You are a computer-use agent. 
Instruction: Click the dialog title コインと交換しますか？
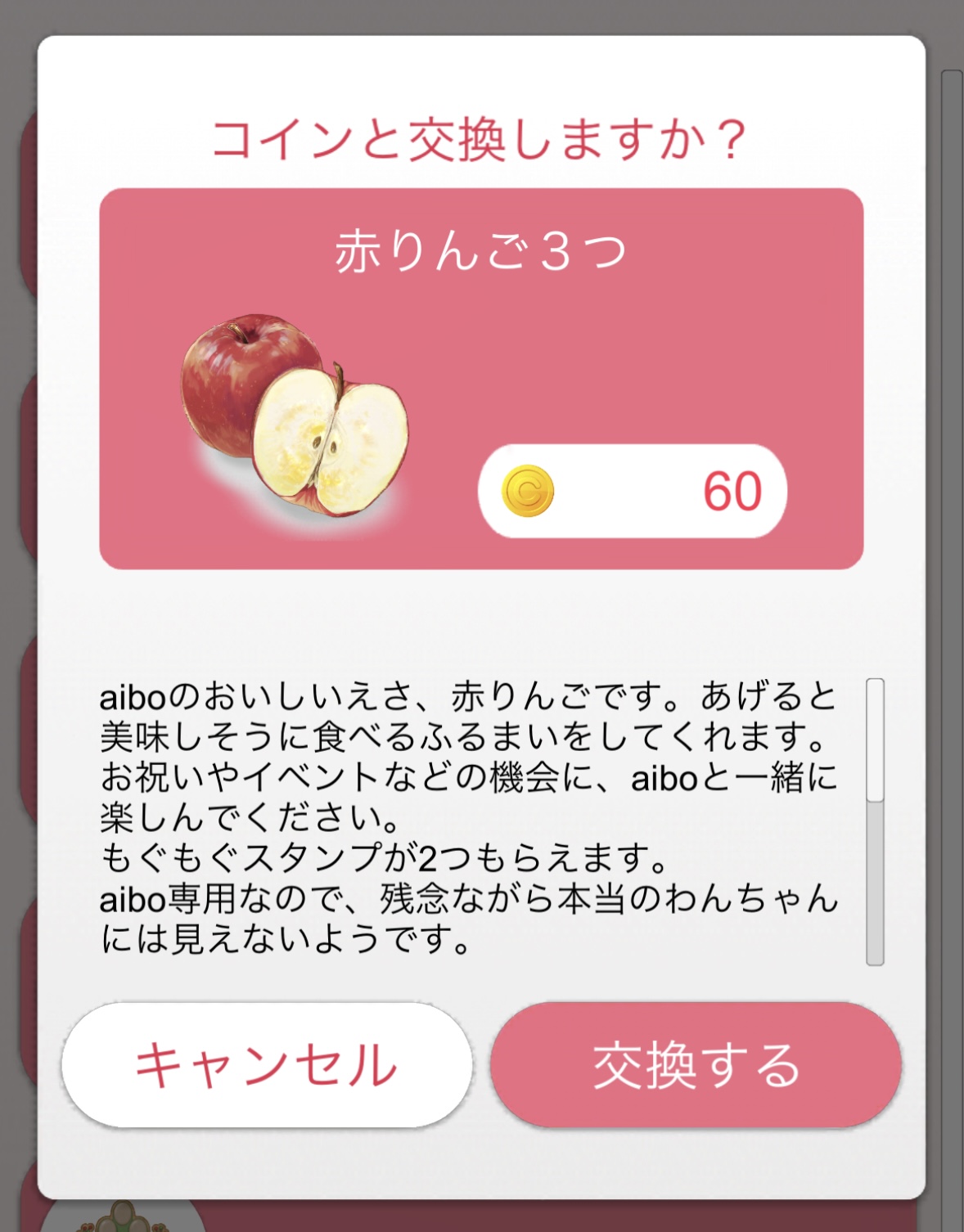[482, 137]
